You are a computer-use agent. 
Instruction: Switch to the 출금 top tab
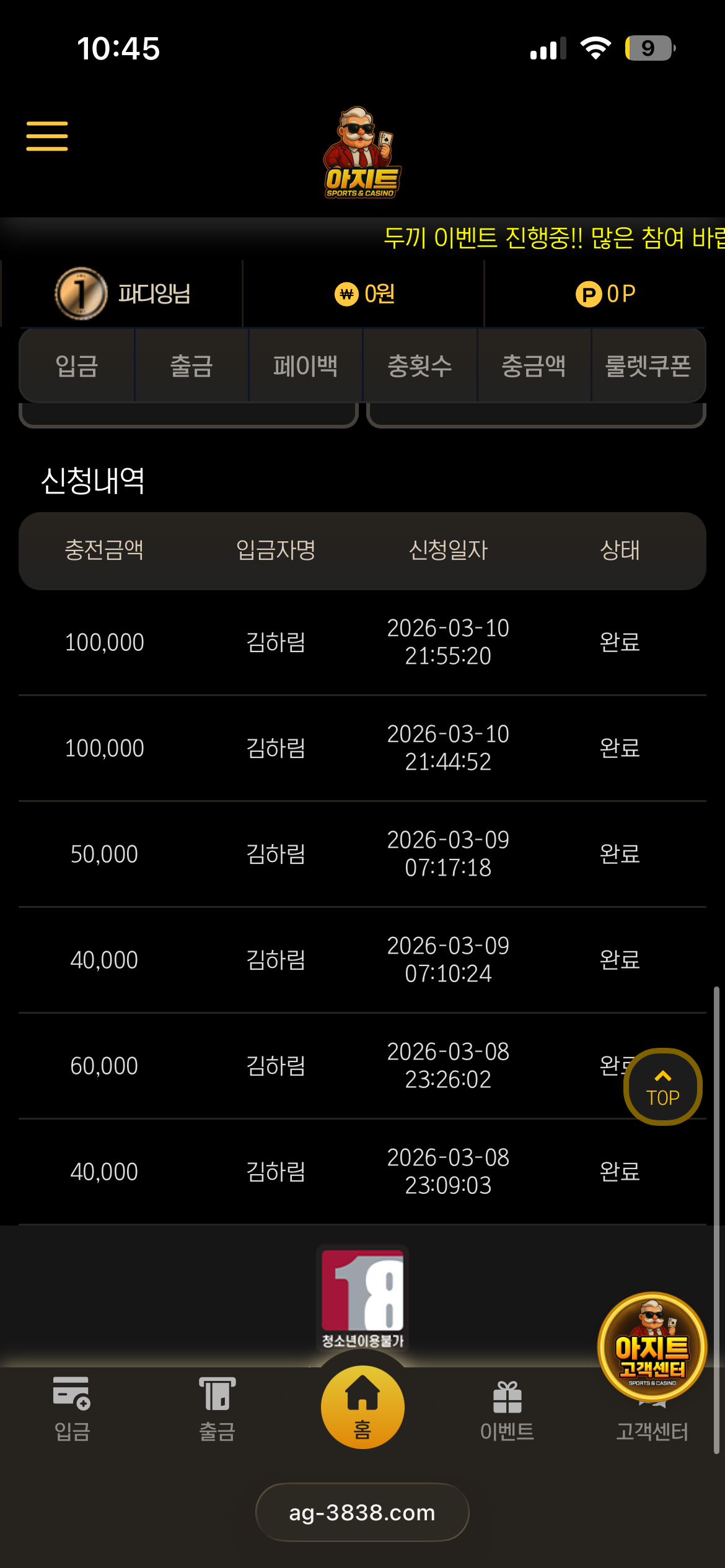coord(191,365)
